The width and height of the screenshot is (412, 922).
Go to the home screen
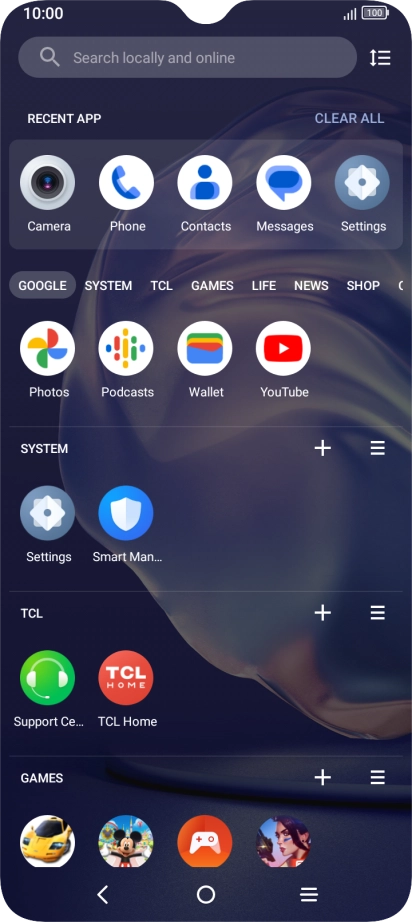pos(206,895)
